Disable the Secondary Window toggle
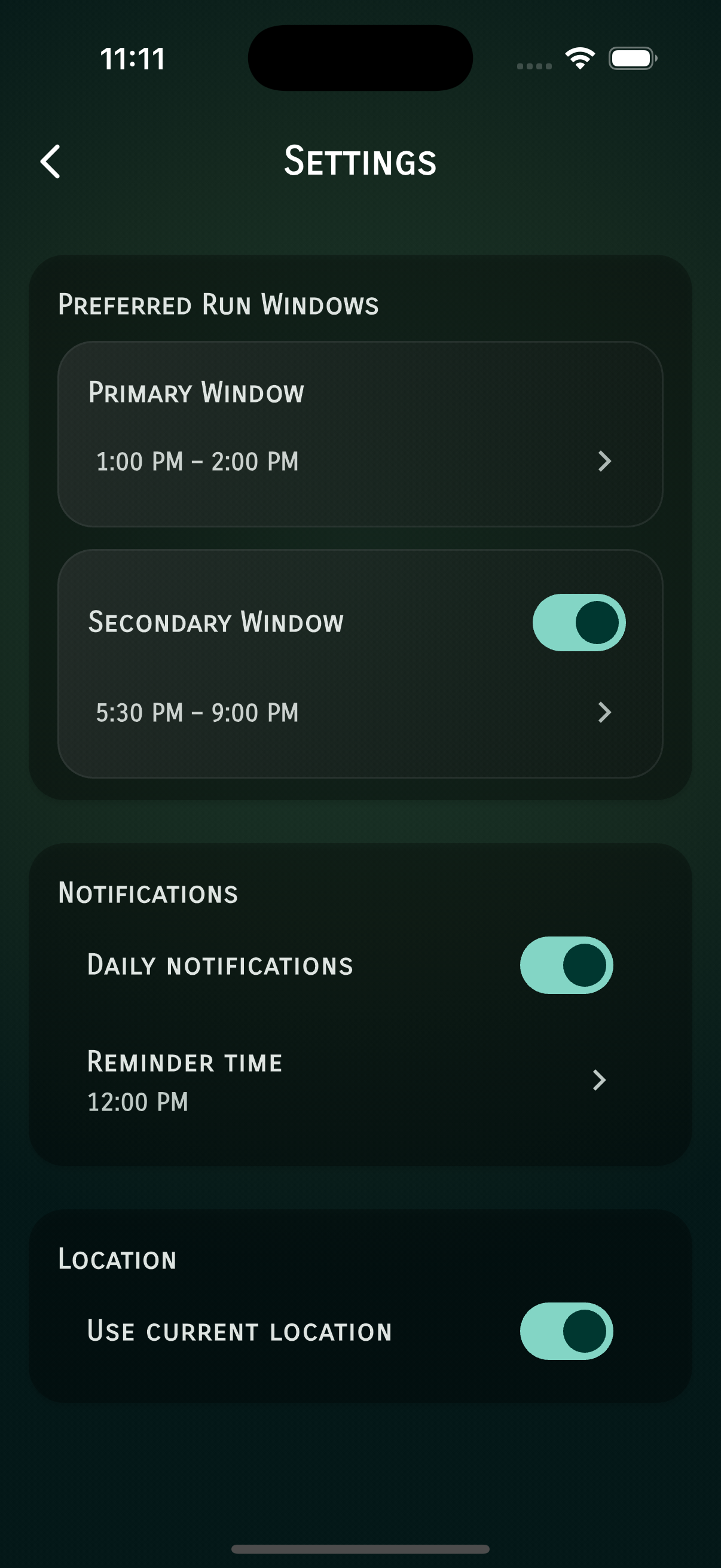The width and height of the screenshot is (721, 1568). (x=578, y=622)
